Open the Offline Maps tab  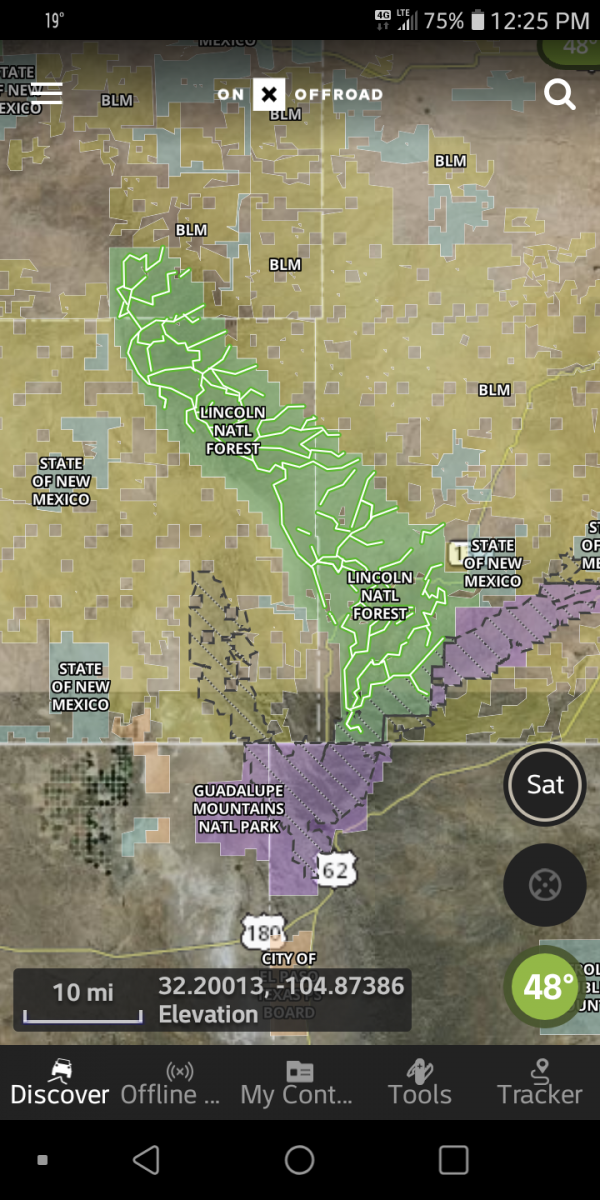click(179, 1083)
